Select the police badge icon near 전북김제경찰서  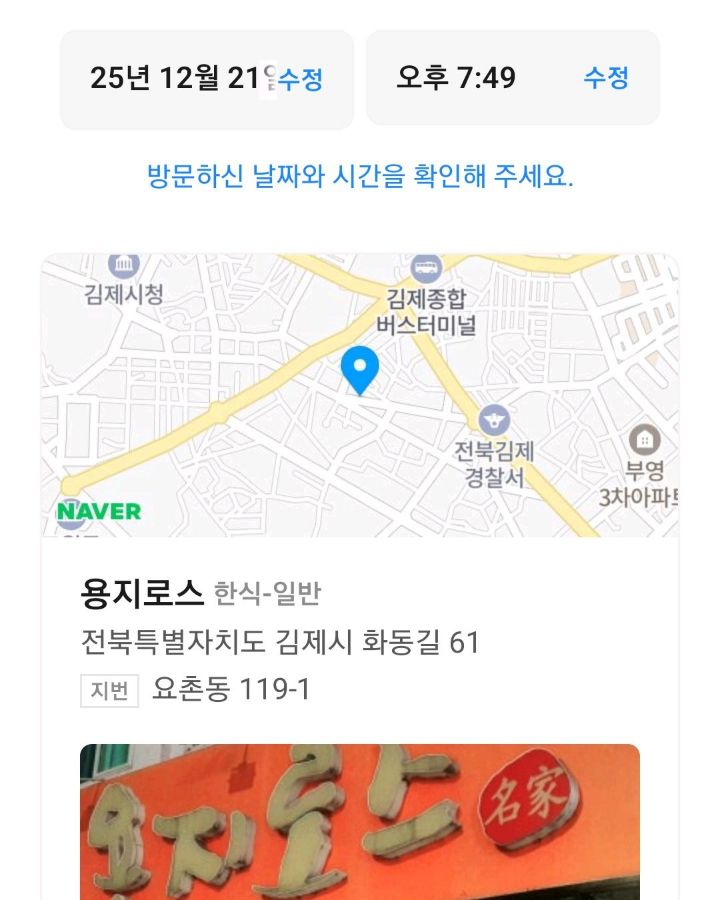coord(492,420)
